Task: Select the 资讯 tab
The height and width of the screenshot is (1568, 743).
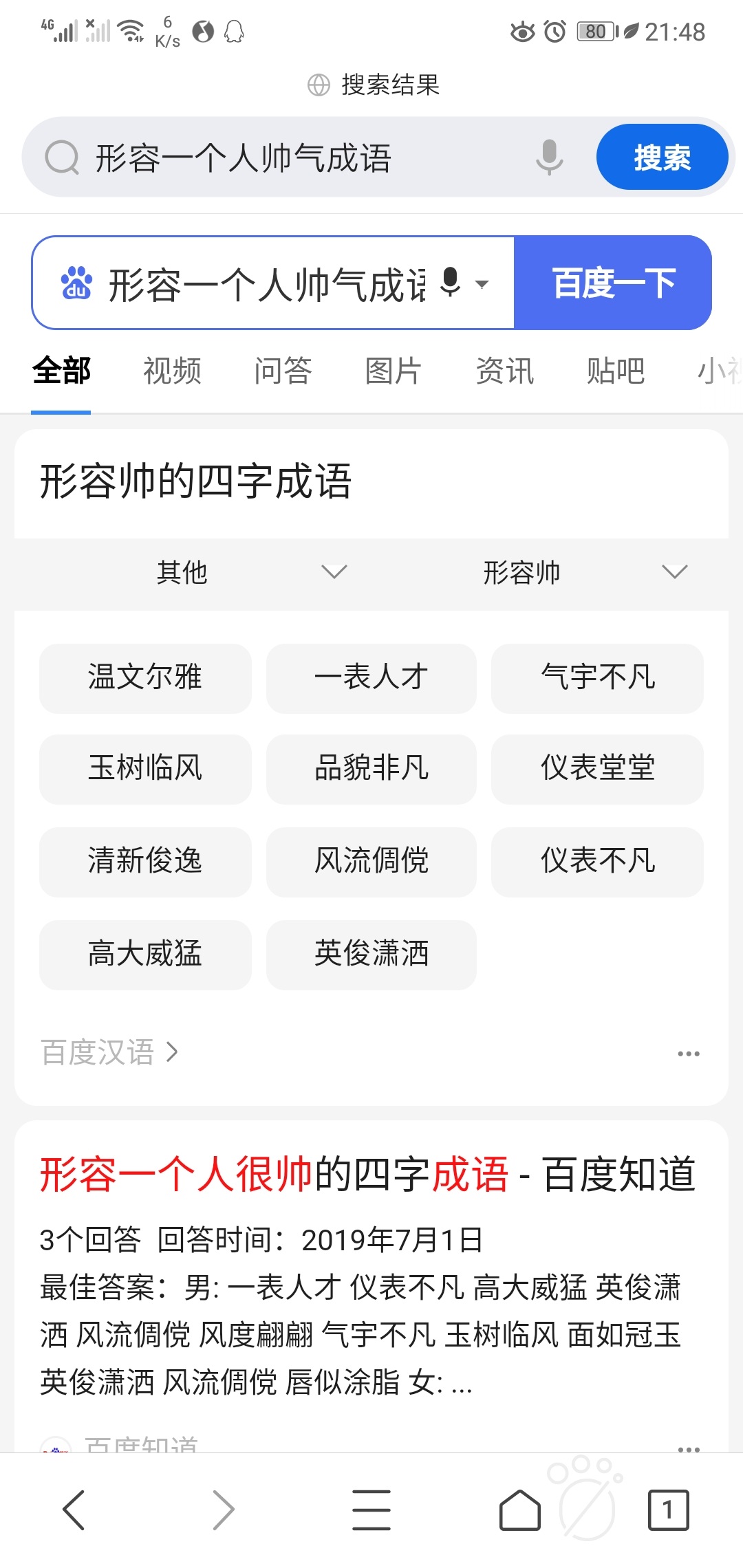Action: [504, 371]
